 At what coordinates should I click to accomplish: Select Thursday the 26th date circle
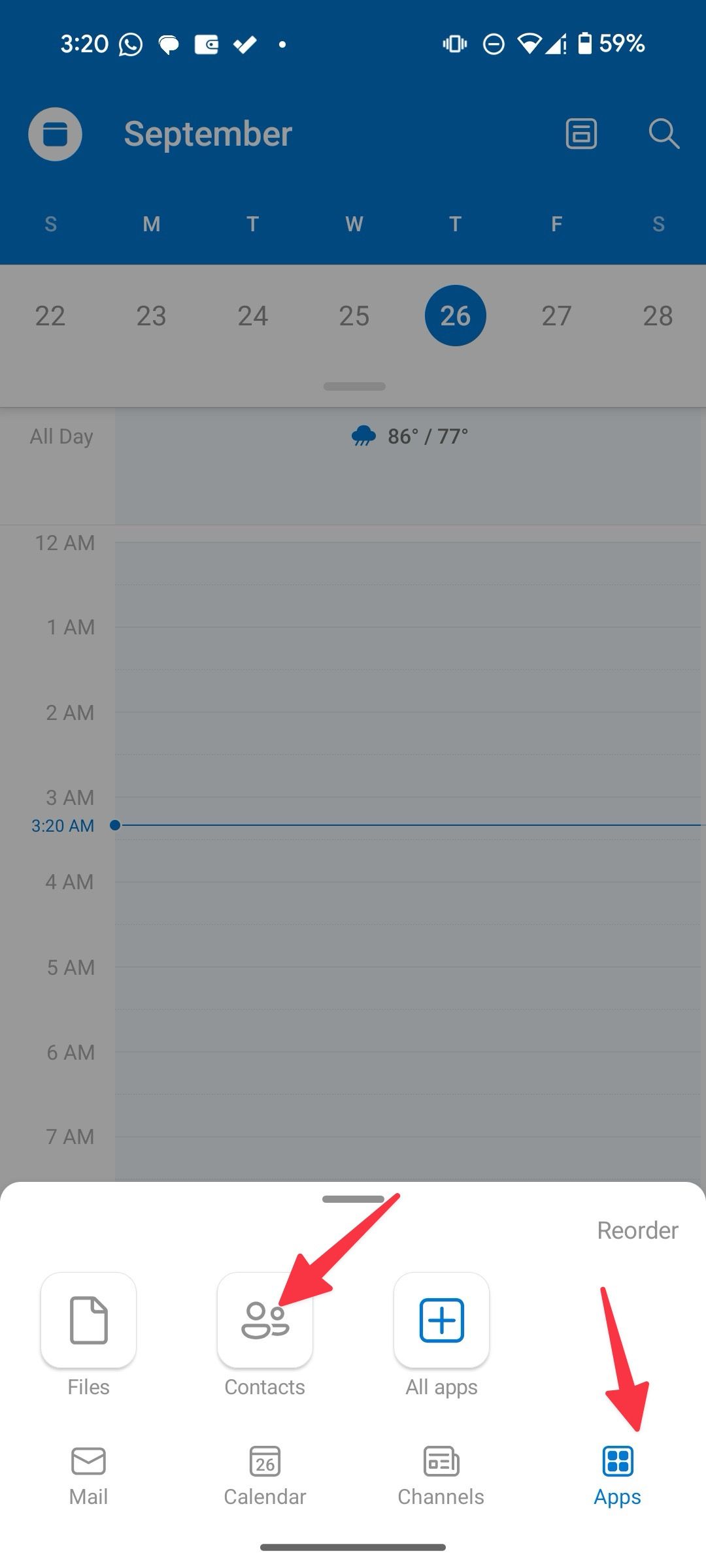point(455,316)
